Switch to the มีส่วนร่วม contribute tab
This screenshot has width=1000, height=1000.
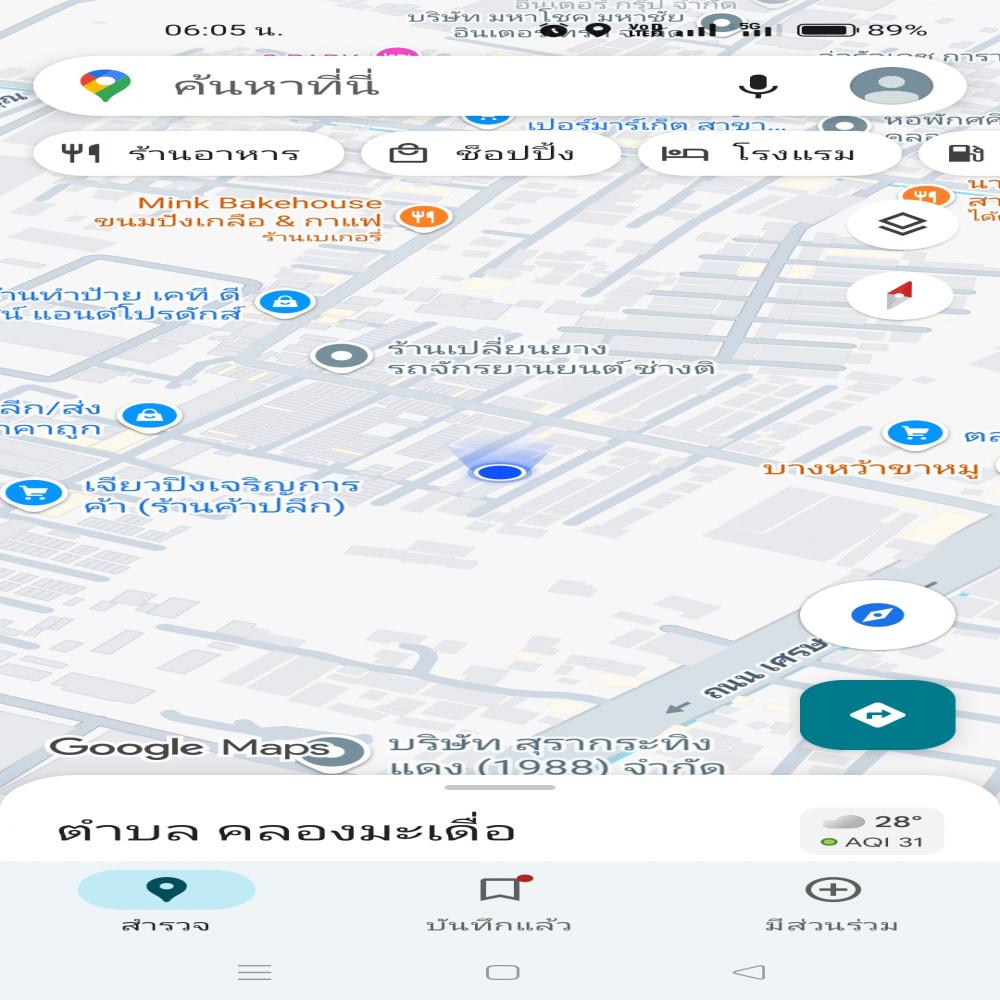832,902
